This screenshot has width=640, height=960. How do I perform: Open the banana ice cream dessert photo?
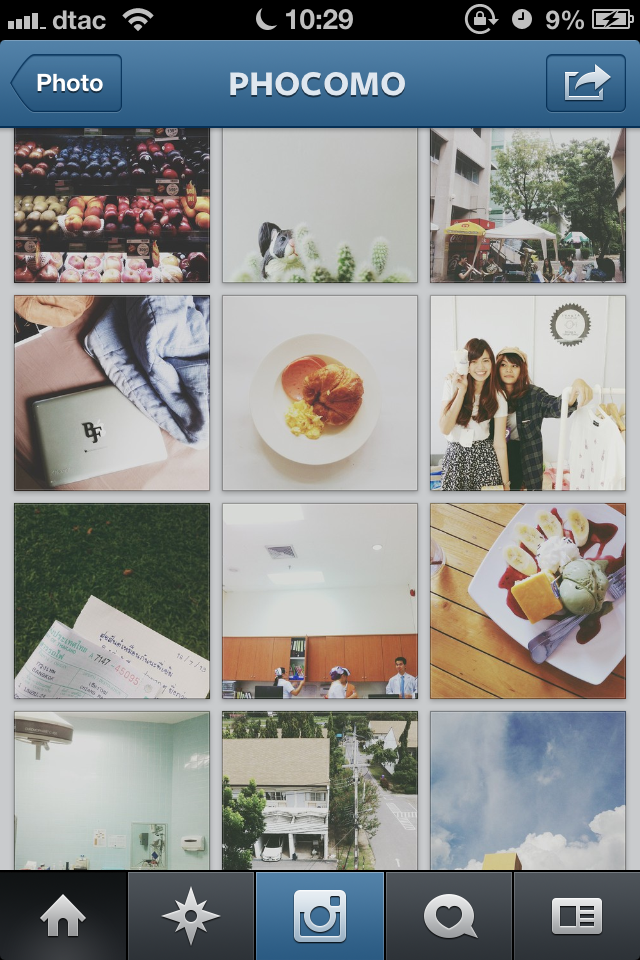tap(528, 601)
